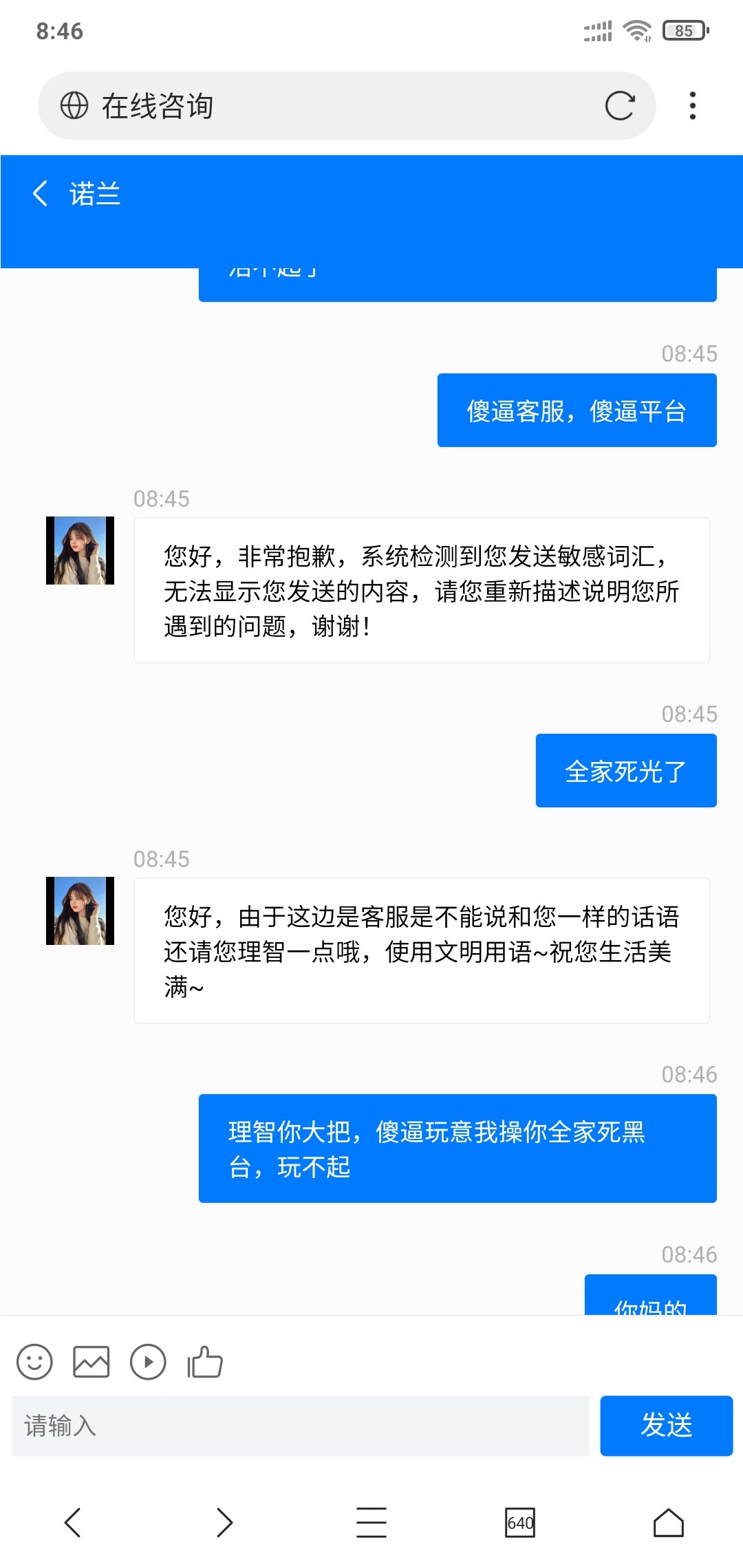
Task: Reload the 在线咨询 page
Action: pos(619,106)
